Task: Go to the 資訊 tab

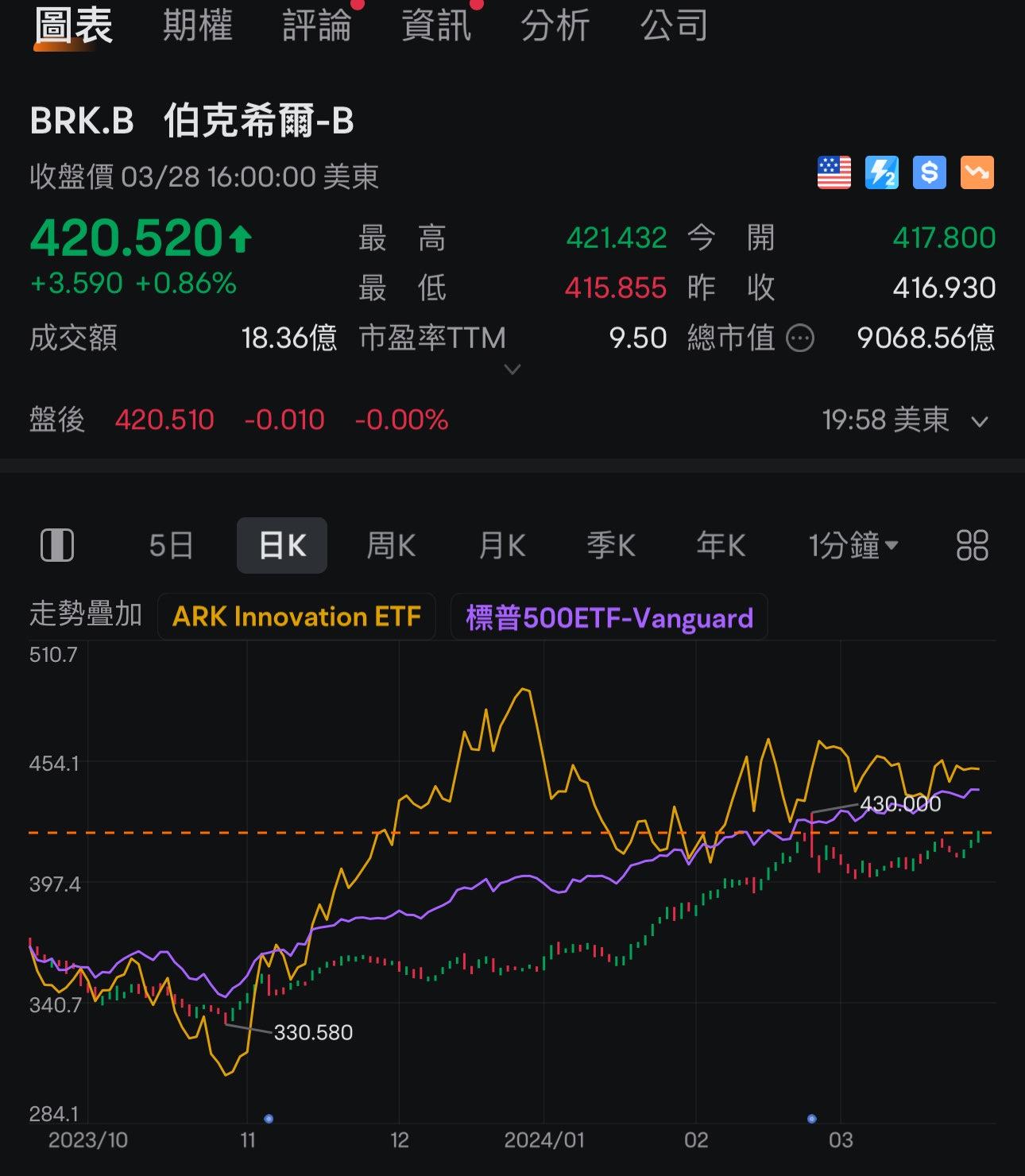Action: pos(436,26)
